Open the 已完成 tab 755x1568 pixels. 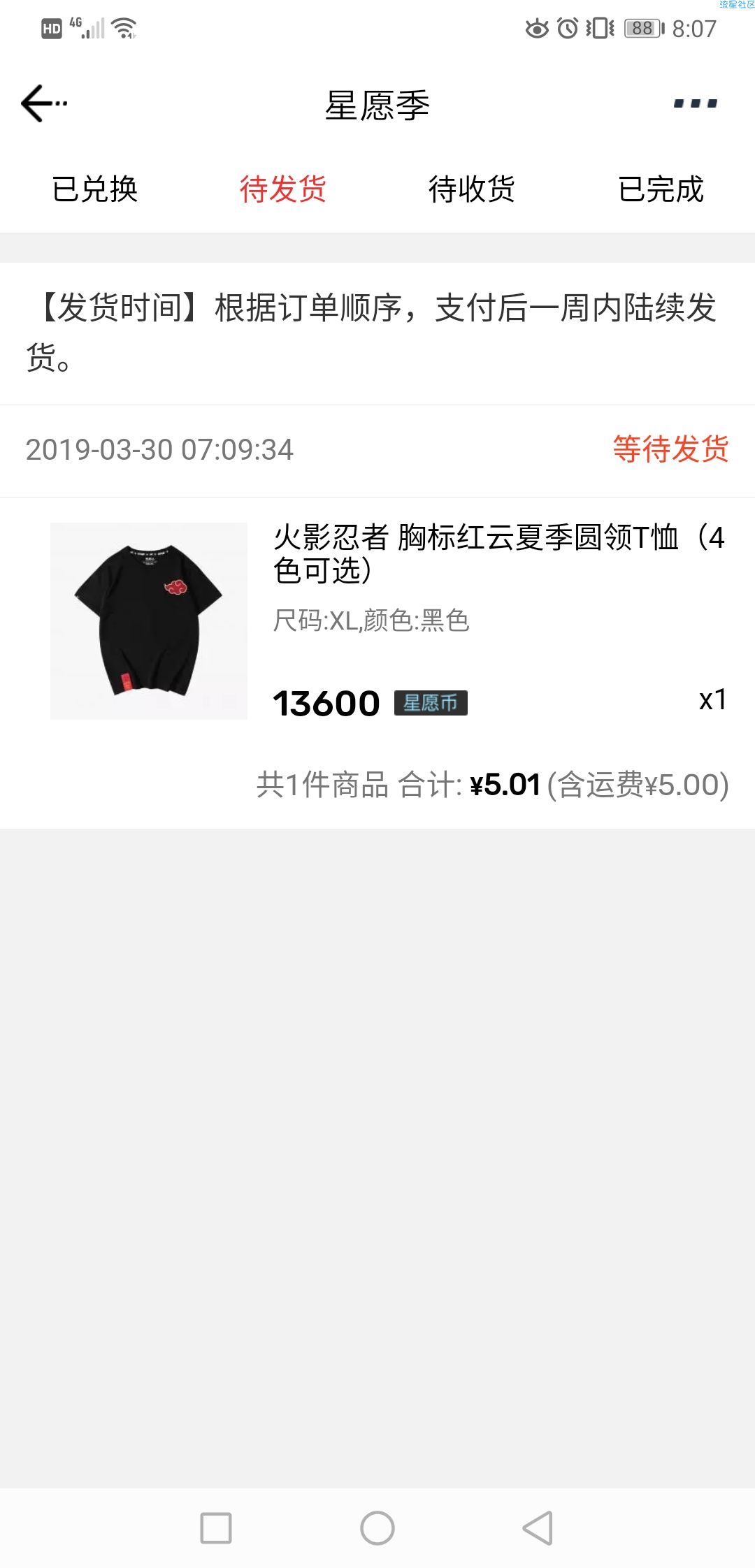click(x=661, y=189)
